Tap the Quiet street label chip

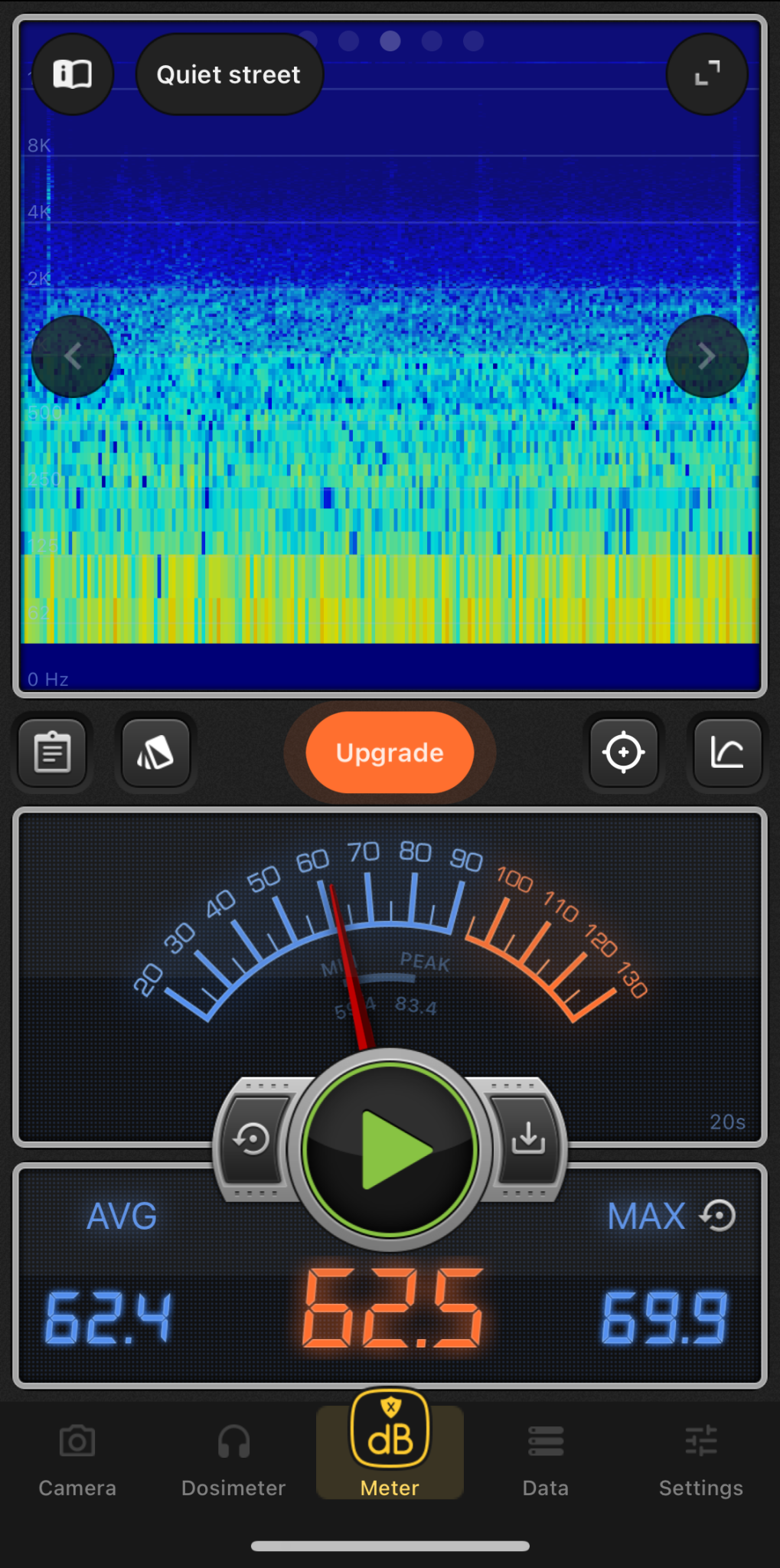coord(229,74)
